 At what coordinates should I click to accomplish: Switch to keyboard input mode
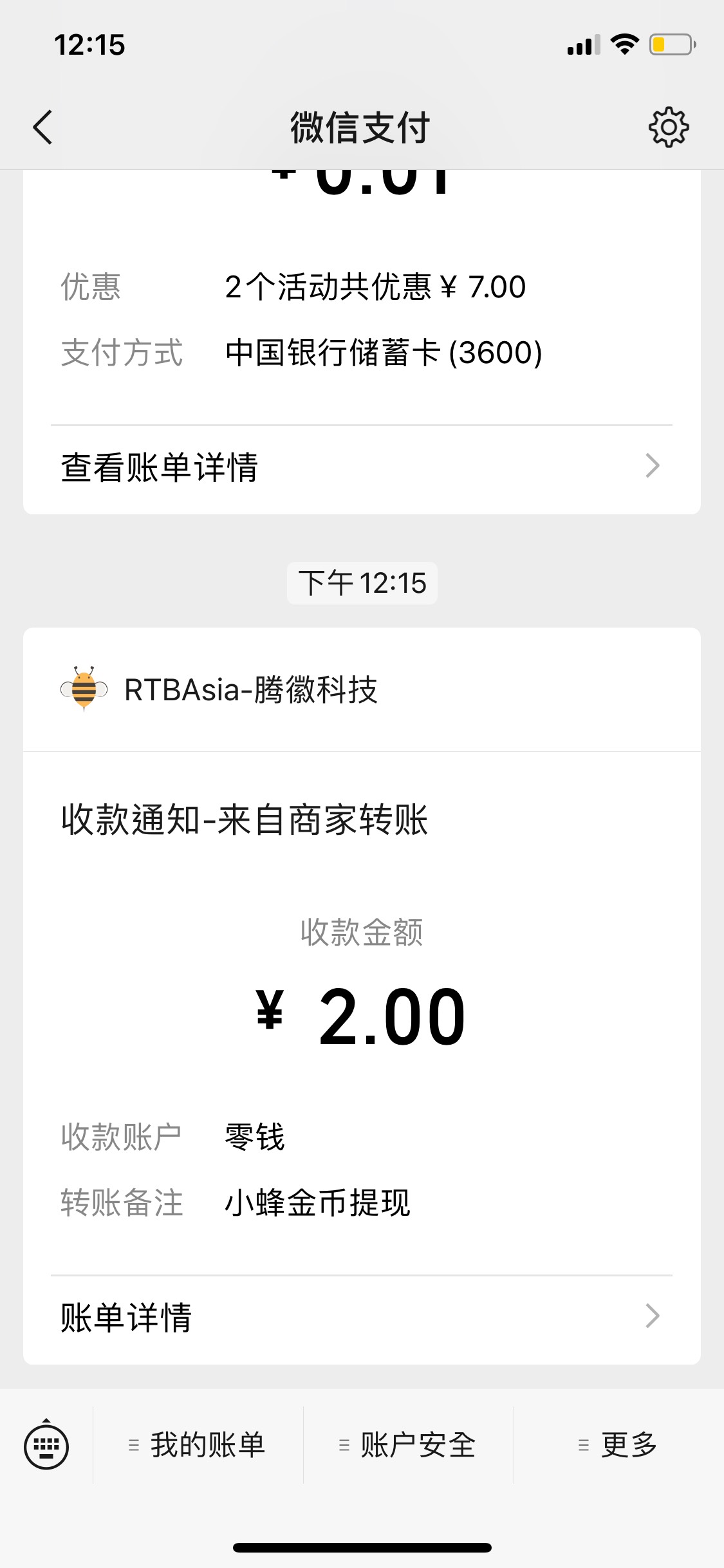tap(46, 1446)
